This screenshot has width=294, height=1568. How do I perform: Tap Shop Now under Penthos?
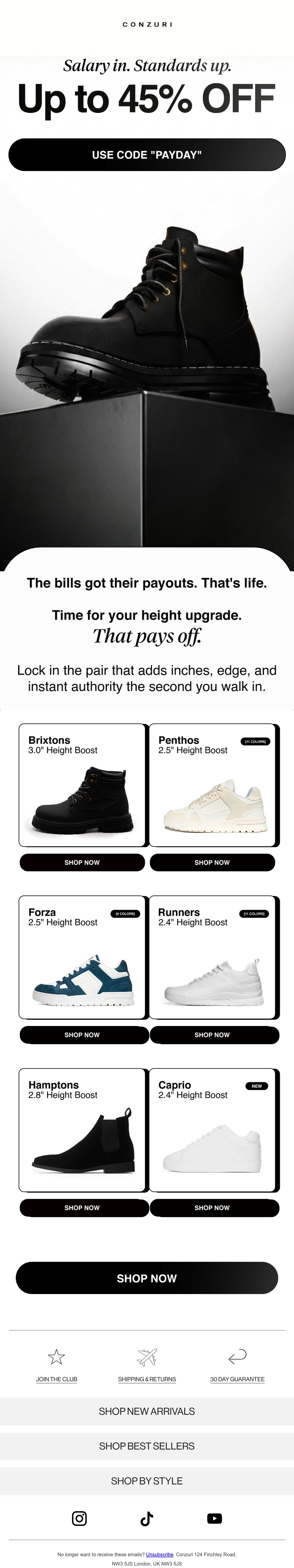(x=212, y=863)
